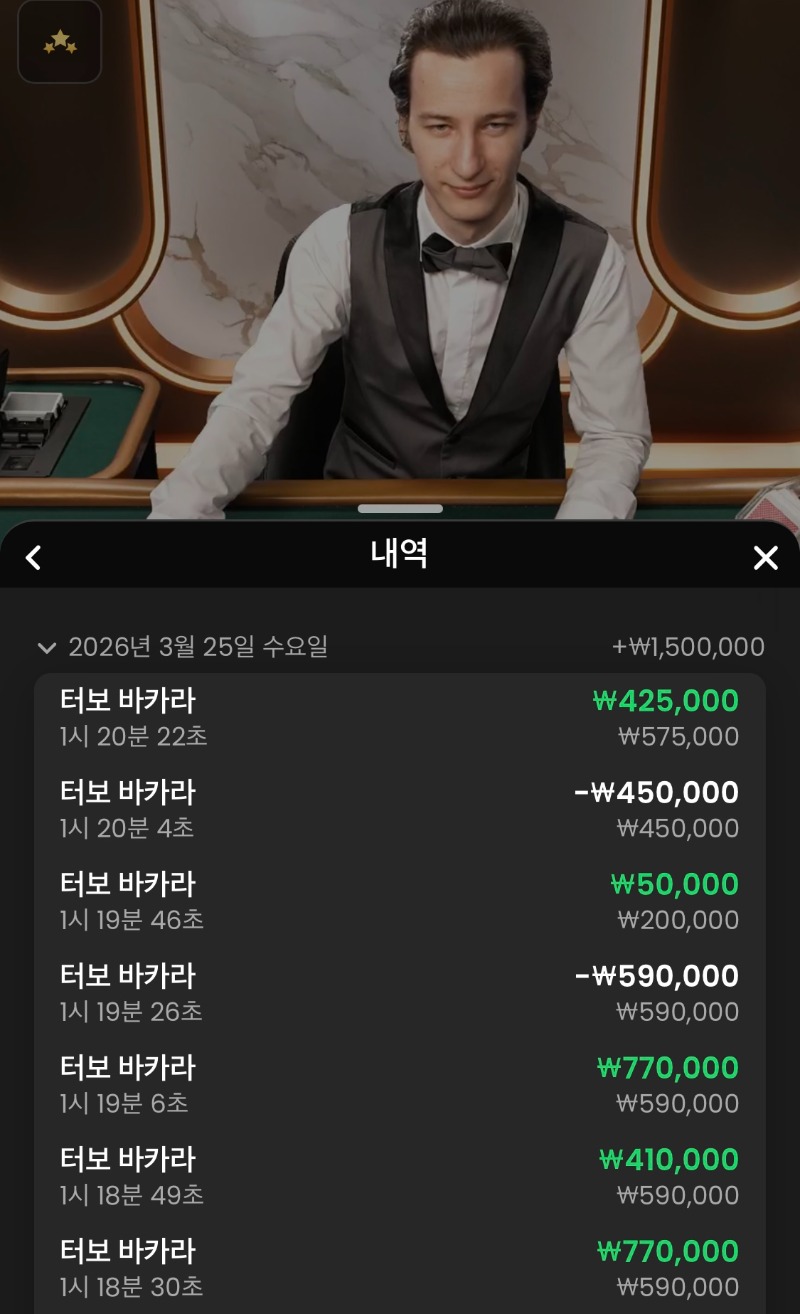The image size is (800, 1314).
Task: Open the three-star rewards icon
Action: point(60,42)
